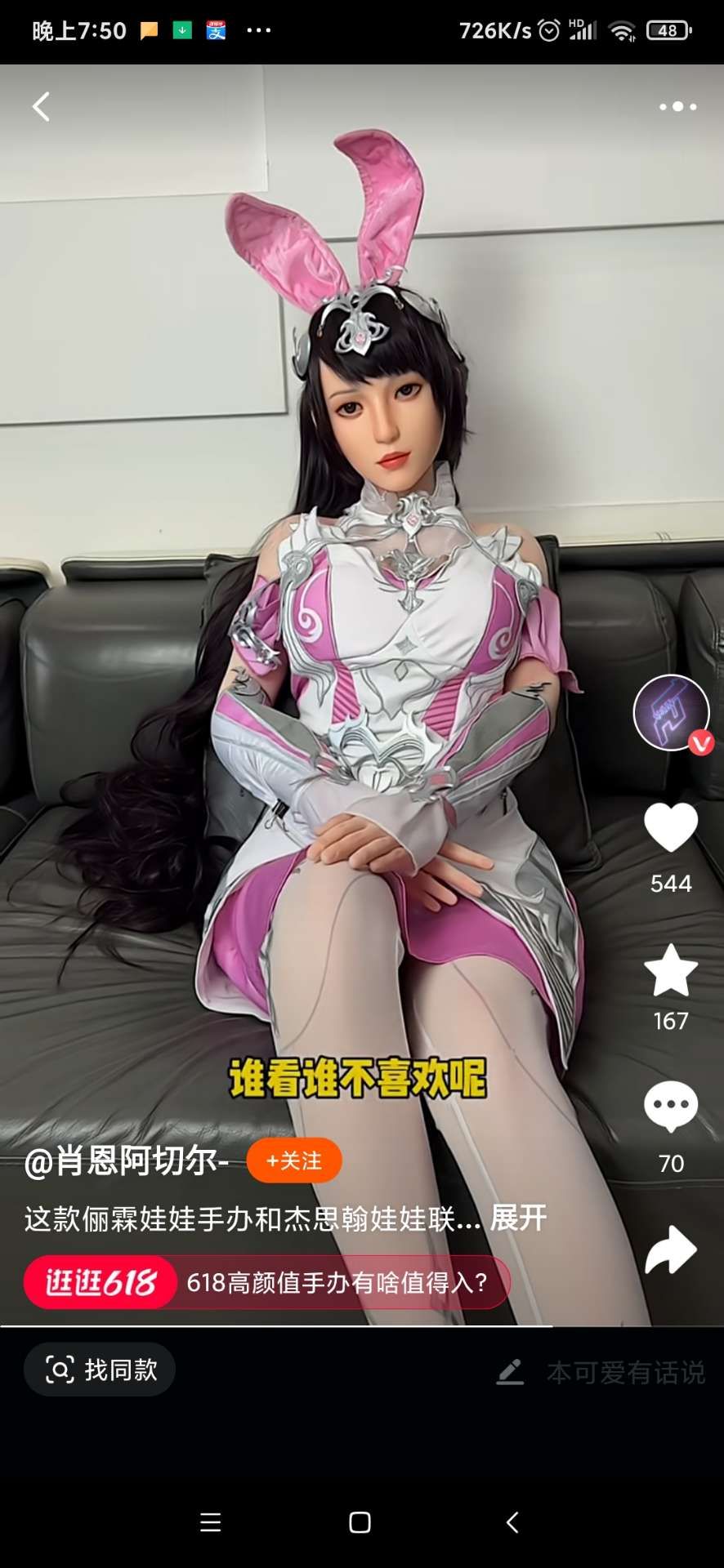Open system recent apps menu
This screenshot has width=724, height=1568.
click(x=211, y=1522)
